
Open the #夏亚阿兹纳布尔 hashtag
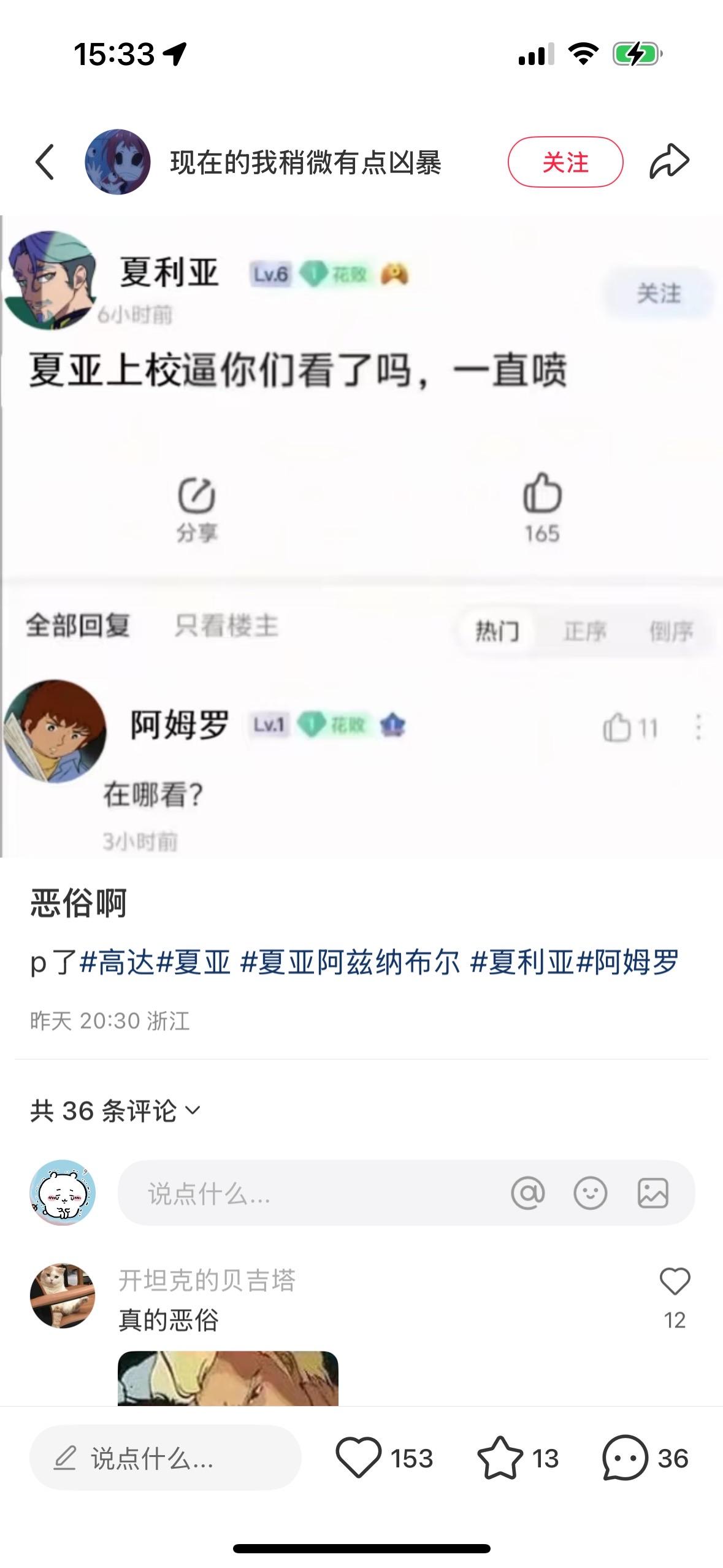pyautogui.click(x=350, y=961)
